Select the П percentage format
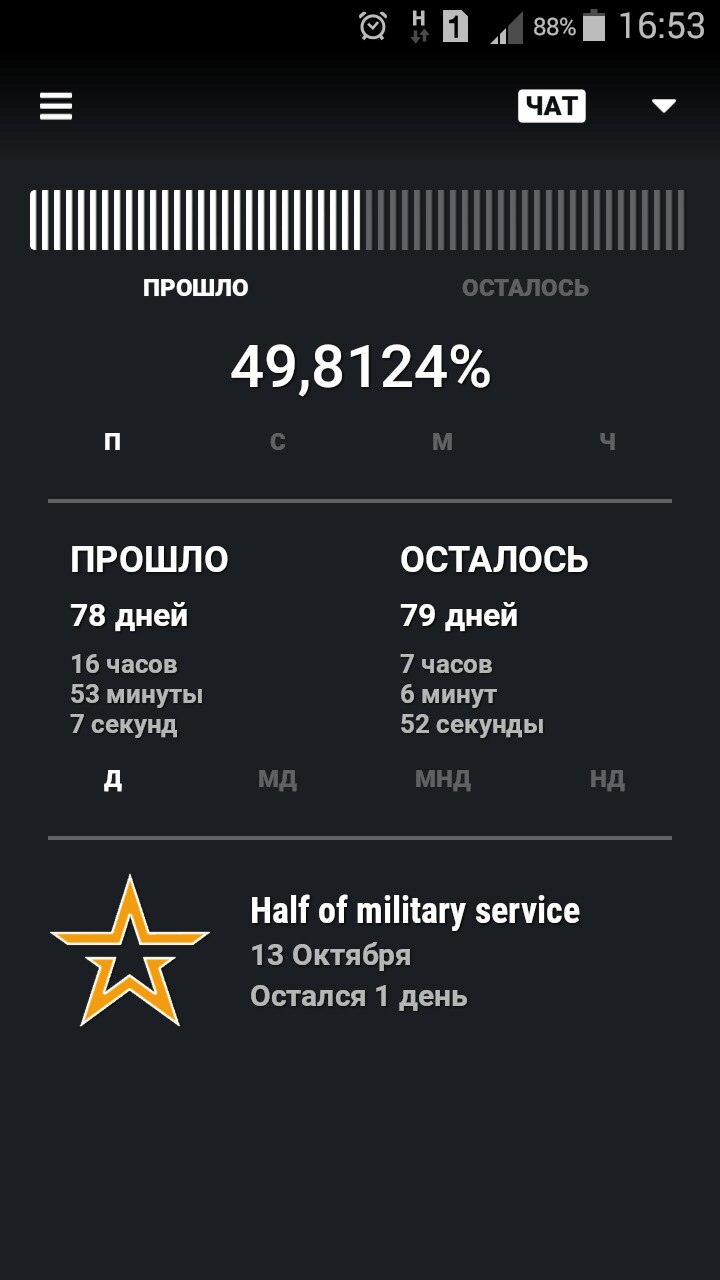Viewport: 720px width, 1280px height. tap(113, 442)
